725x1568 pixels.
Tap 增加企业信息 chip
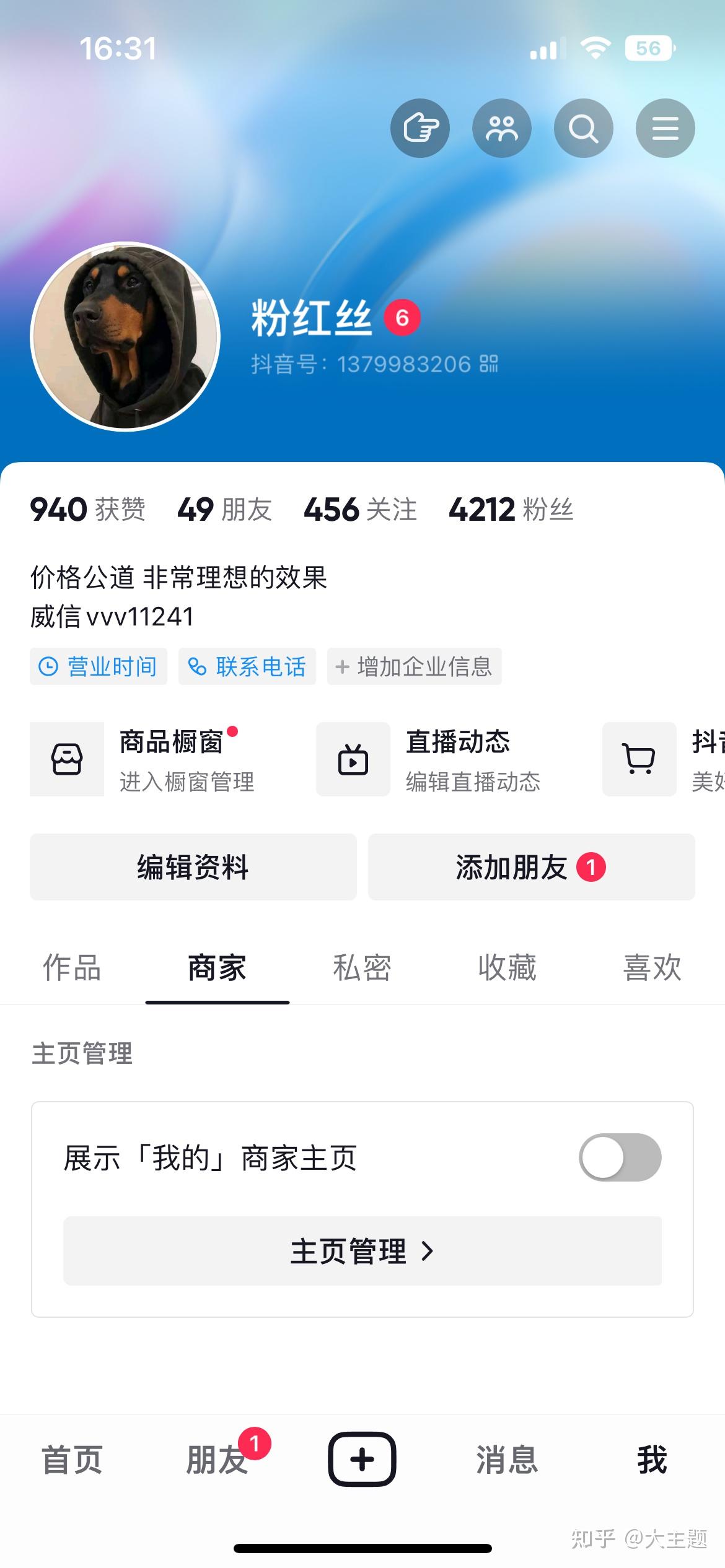tap(414, 666)
